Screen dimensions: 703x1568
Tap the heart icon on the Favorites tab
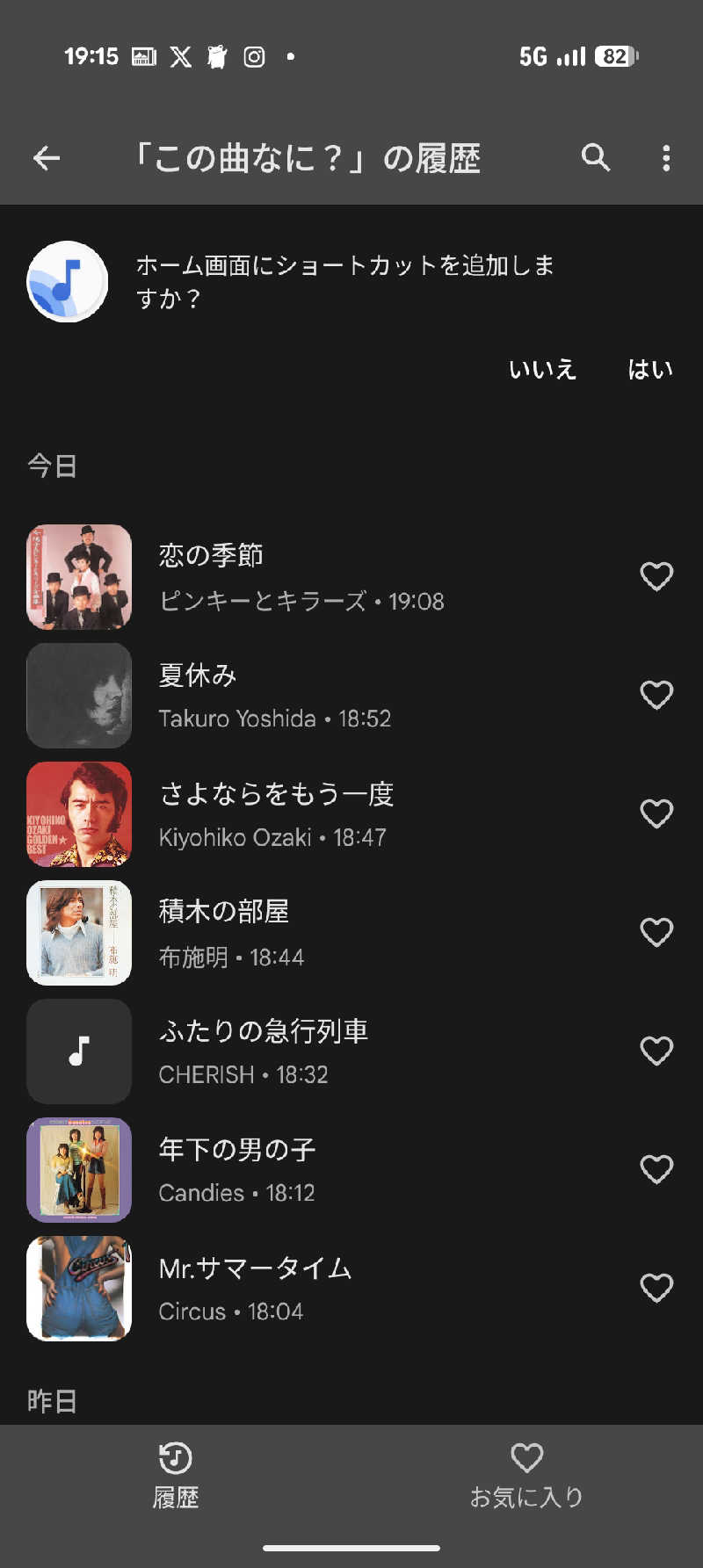(525, 1456)
